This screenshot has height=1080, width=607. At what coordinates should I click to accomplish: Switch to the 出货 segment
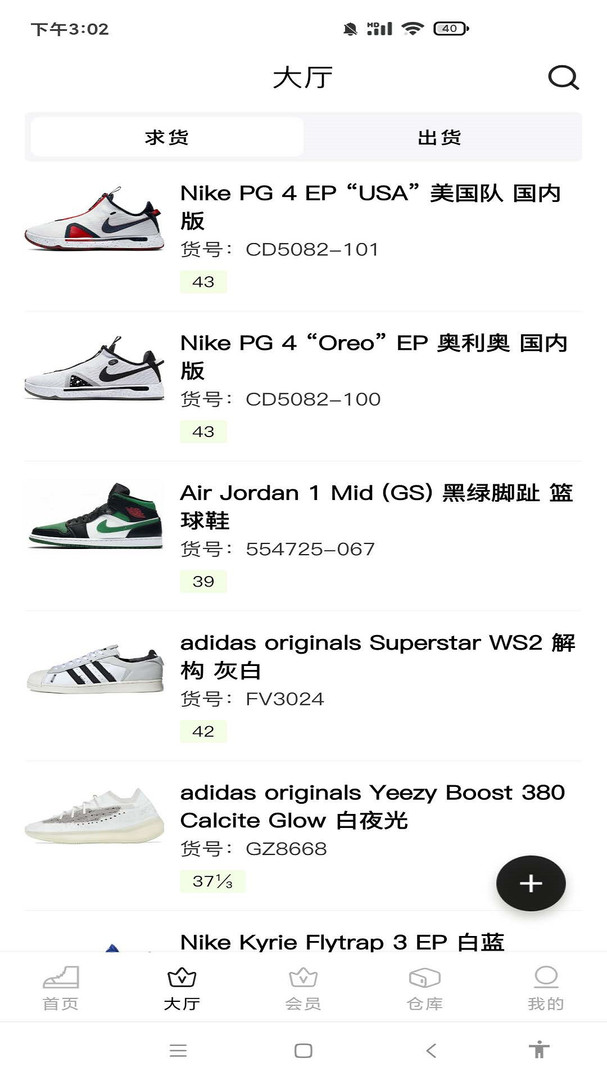pos(440,137)
